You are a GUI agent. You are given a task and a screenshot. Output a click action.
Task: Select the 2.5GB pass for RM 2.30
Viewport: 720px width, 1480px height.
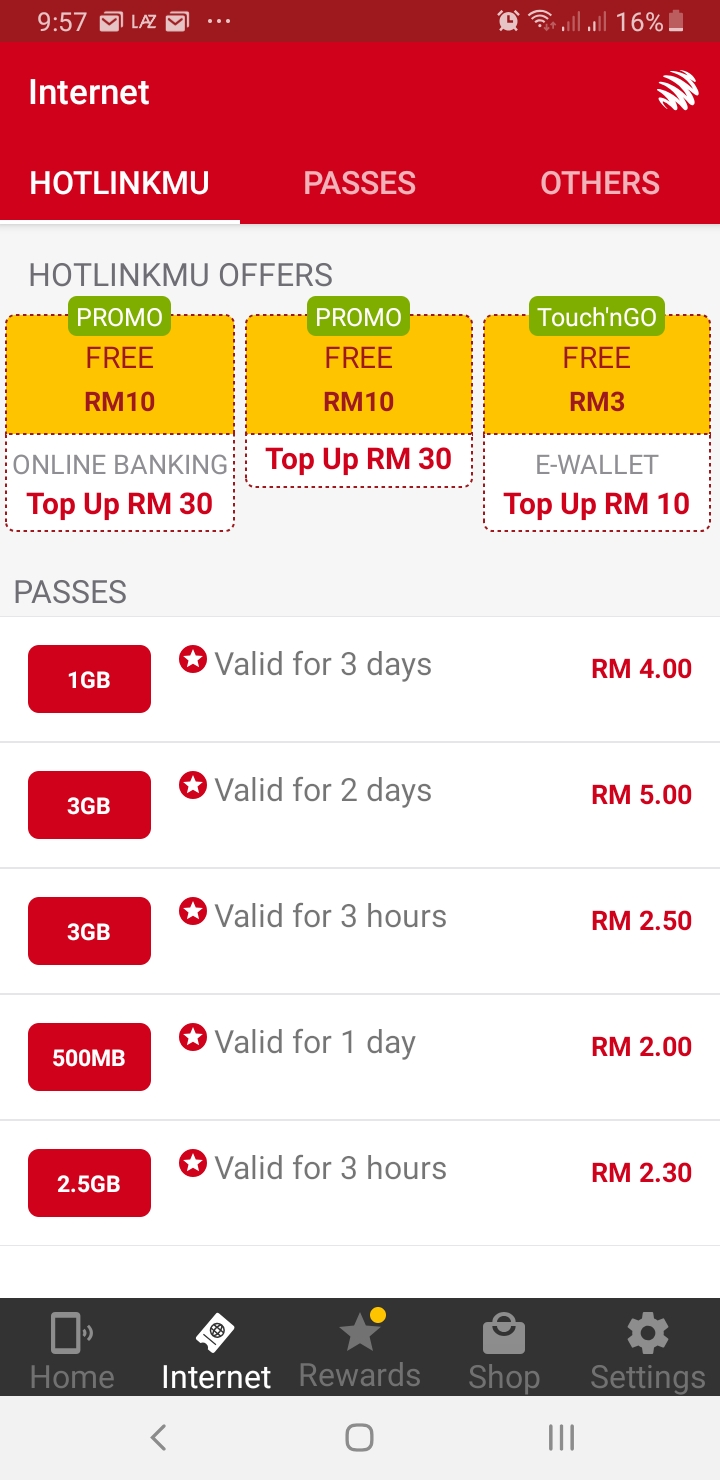coord(360,1183)
